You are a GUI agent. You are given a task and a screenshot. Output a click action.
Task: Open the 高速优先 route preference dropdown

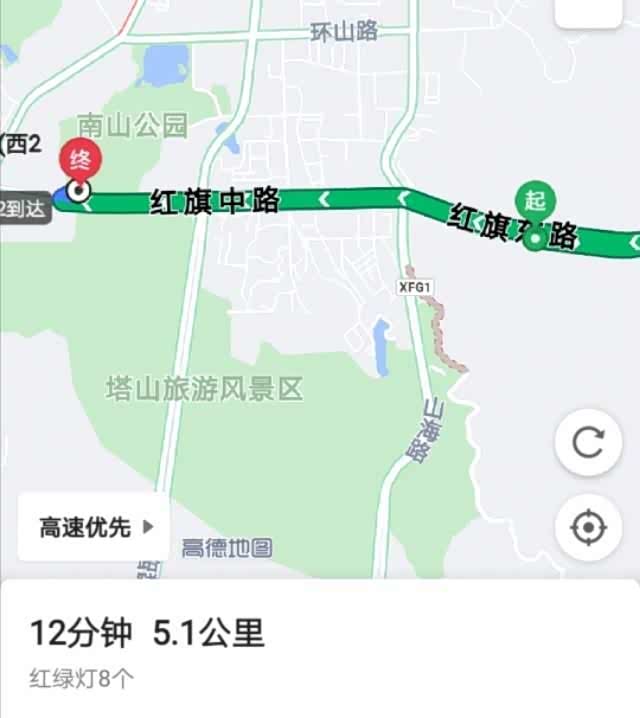(x=94, y=527)
